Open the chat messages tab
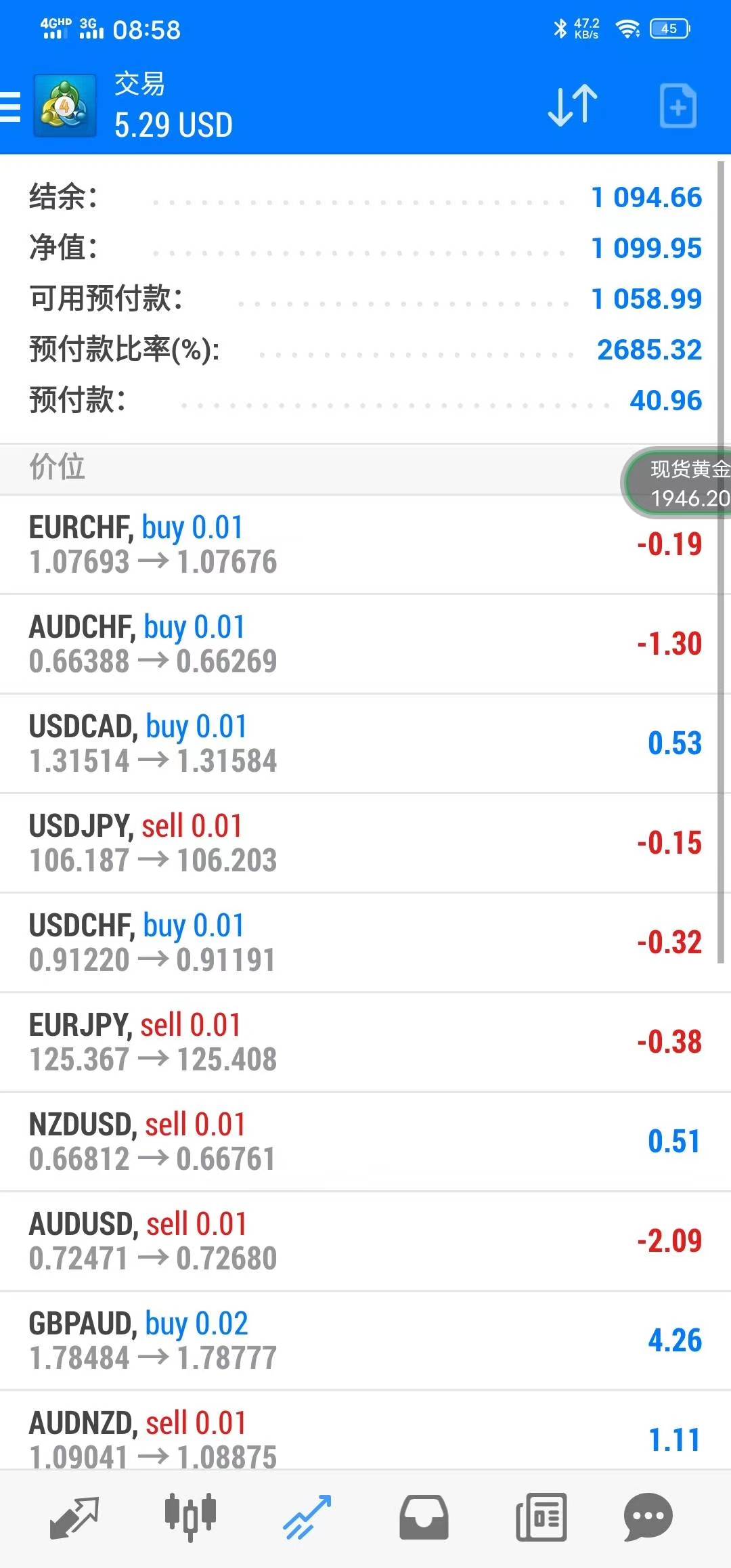731x1568 pixels. click(x=648, y=1517)
